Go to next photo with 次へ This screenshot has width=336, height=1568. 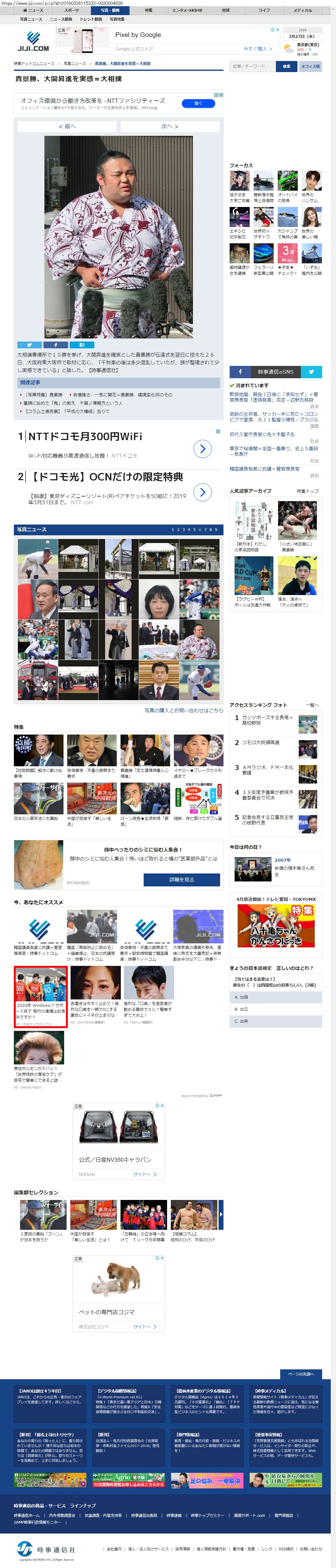170,127
